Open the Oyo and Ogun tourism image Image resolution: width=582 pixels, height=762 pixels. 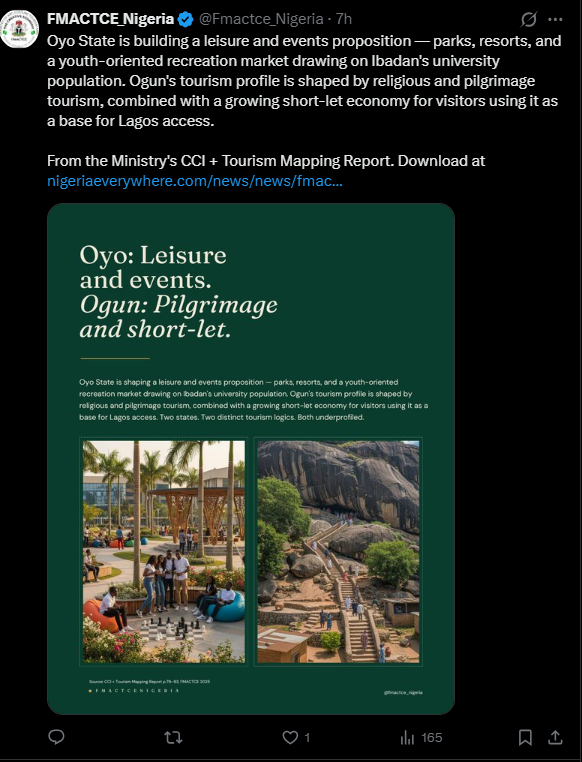point(251,458)
